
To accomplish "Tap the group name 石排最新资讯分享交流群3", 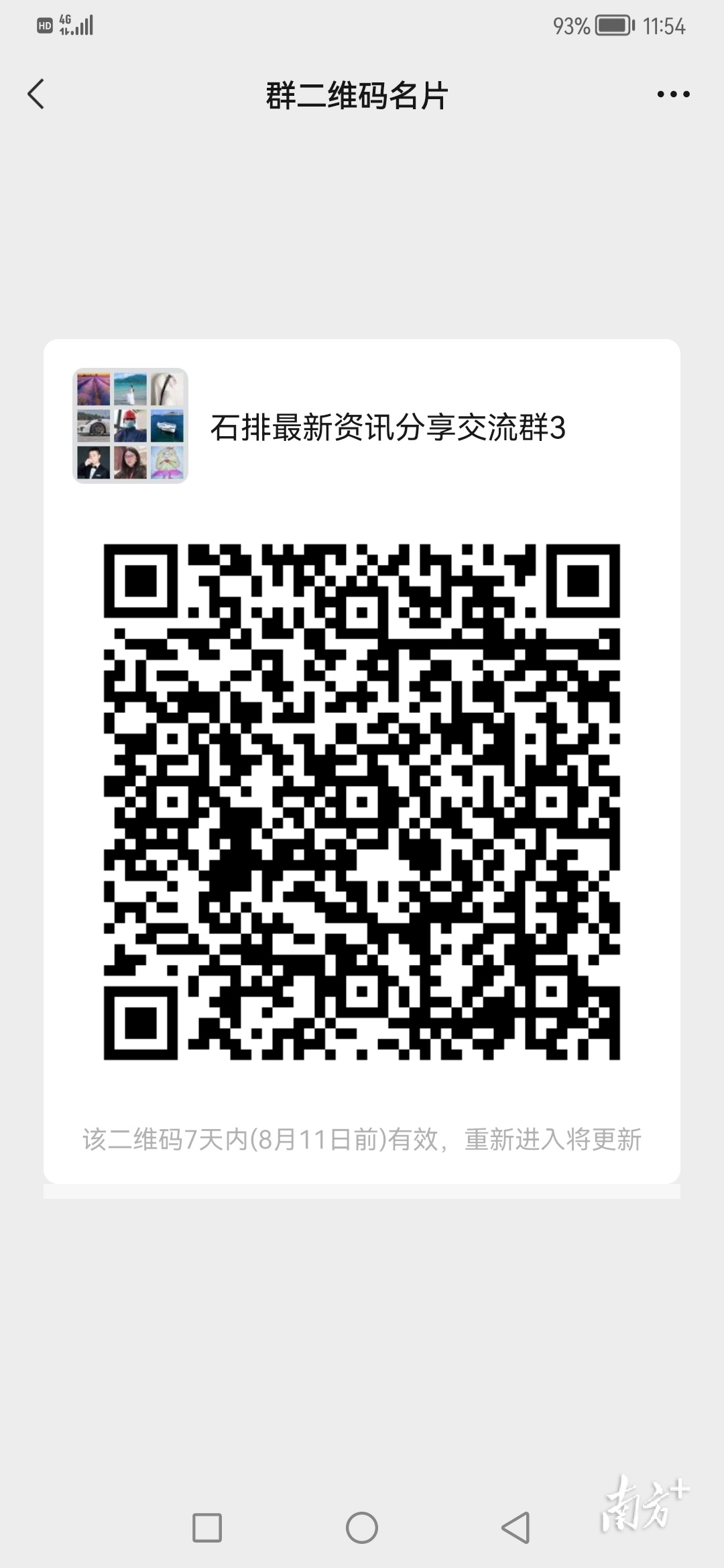I will coord(389,429).
